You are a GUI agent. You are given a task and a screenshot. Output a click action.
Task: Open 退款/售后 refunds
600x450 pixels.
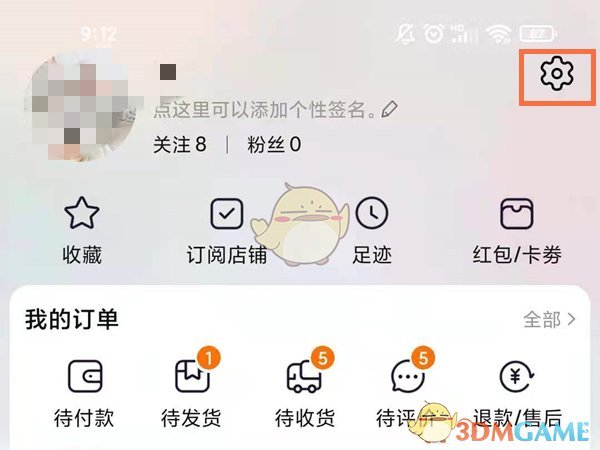point(516,392)
